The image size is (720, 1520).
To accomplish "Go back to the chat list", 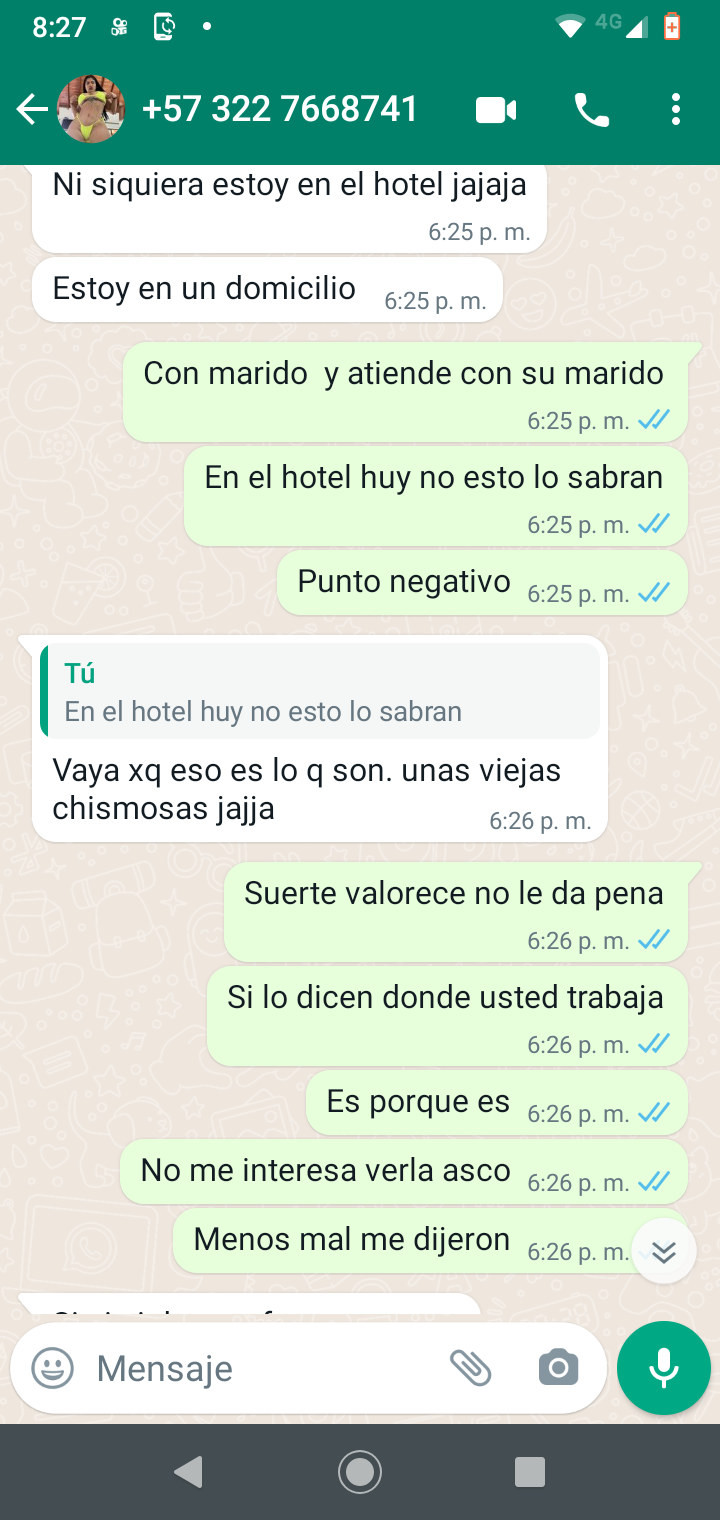I will coord(32,110).
